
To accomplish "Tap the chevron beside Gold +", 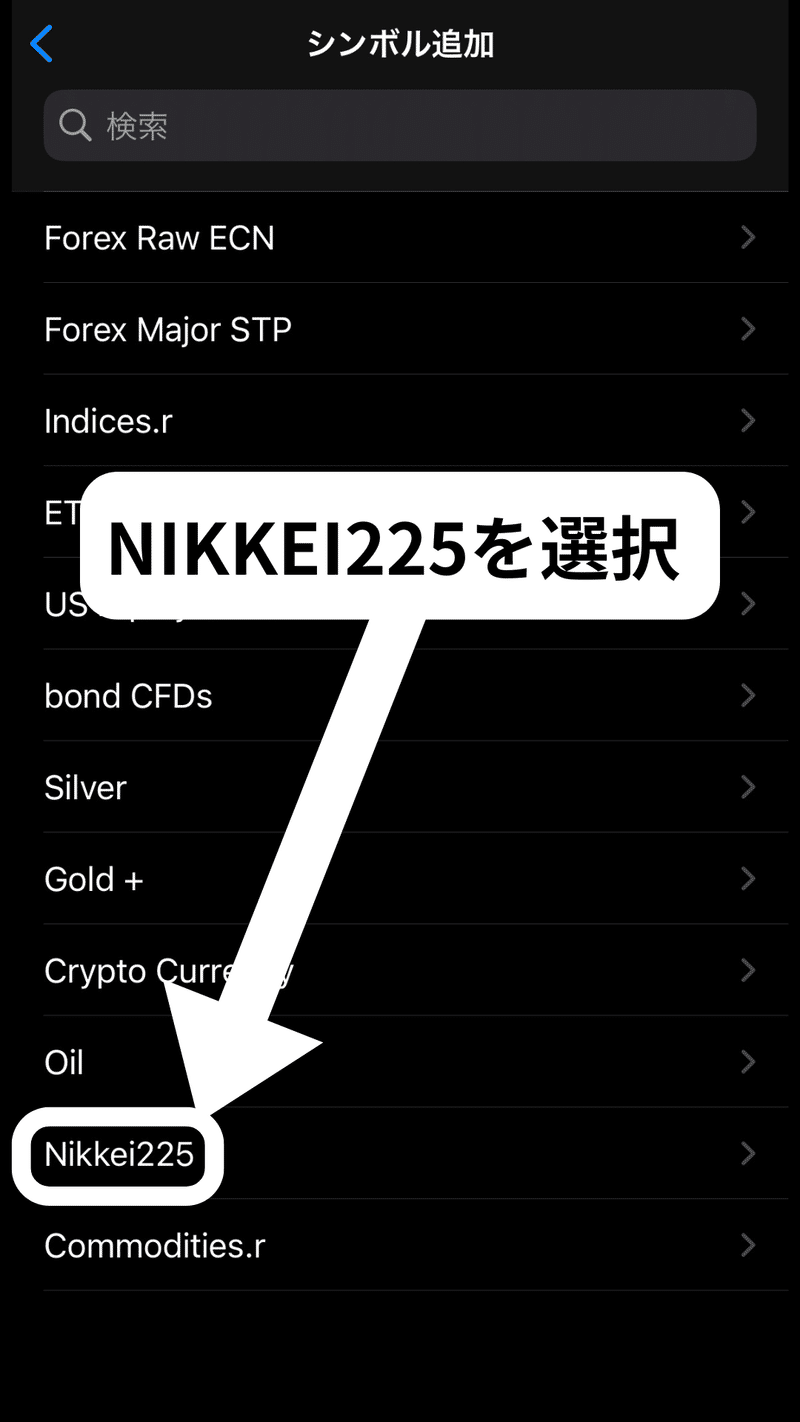I will pos(748,879).
